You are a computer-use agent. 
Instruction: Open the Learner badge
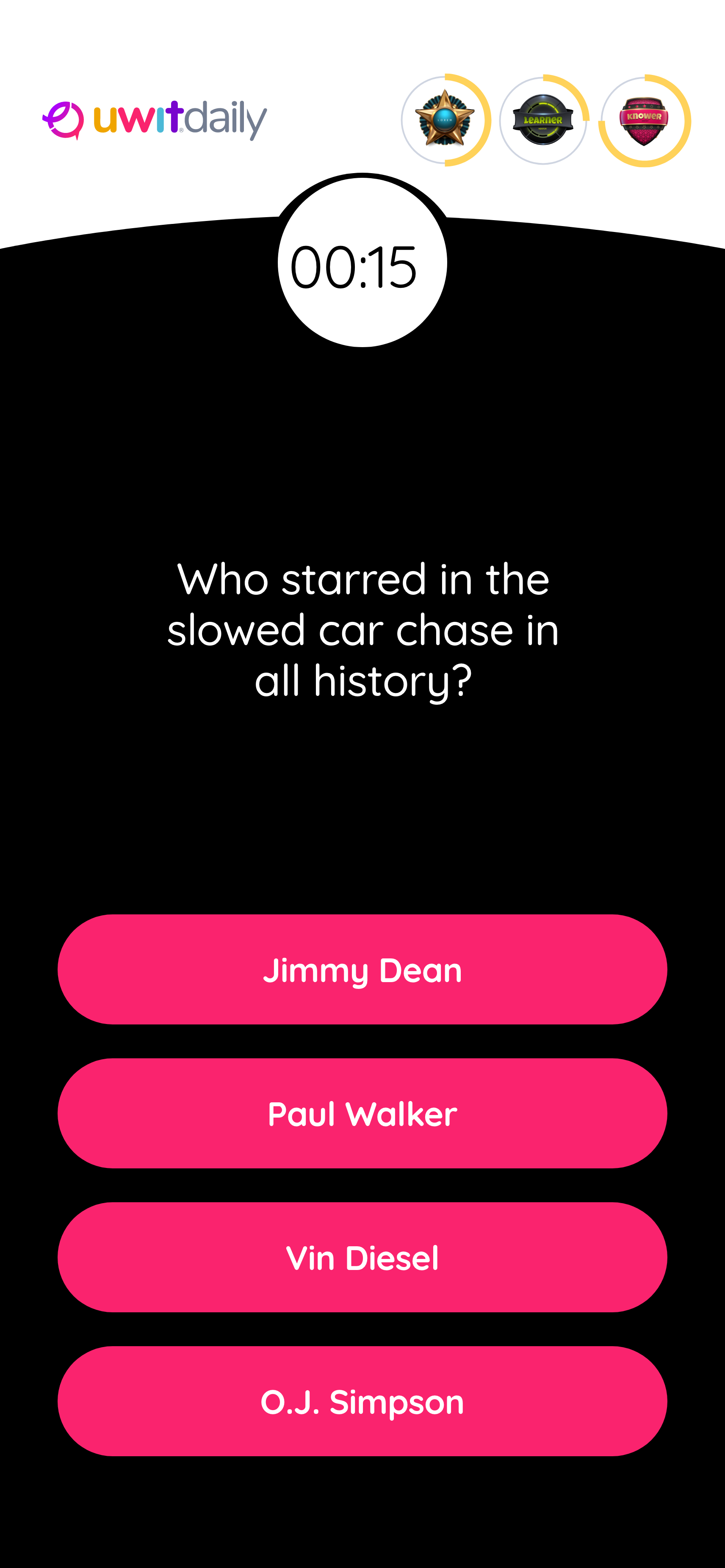tap(543, 120)
